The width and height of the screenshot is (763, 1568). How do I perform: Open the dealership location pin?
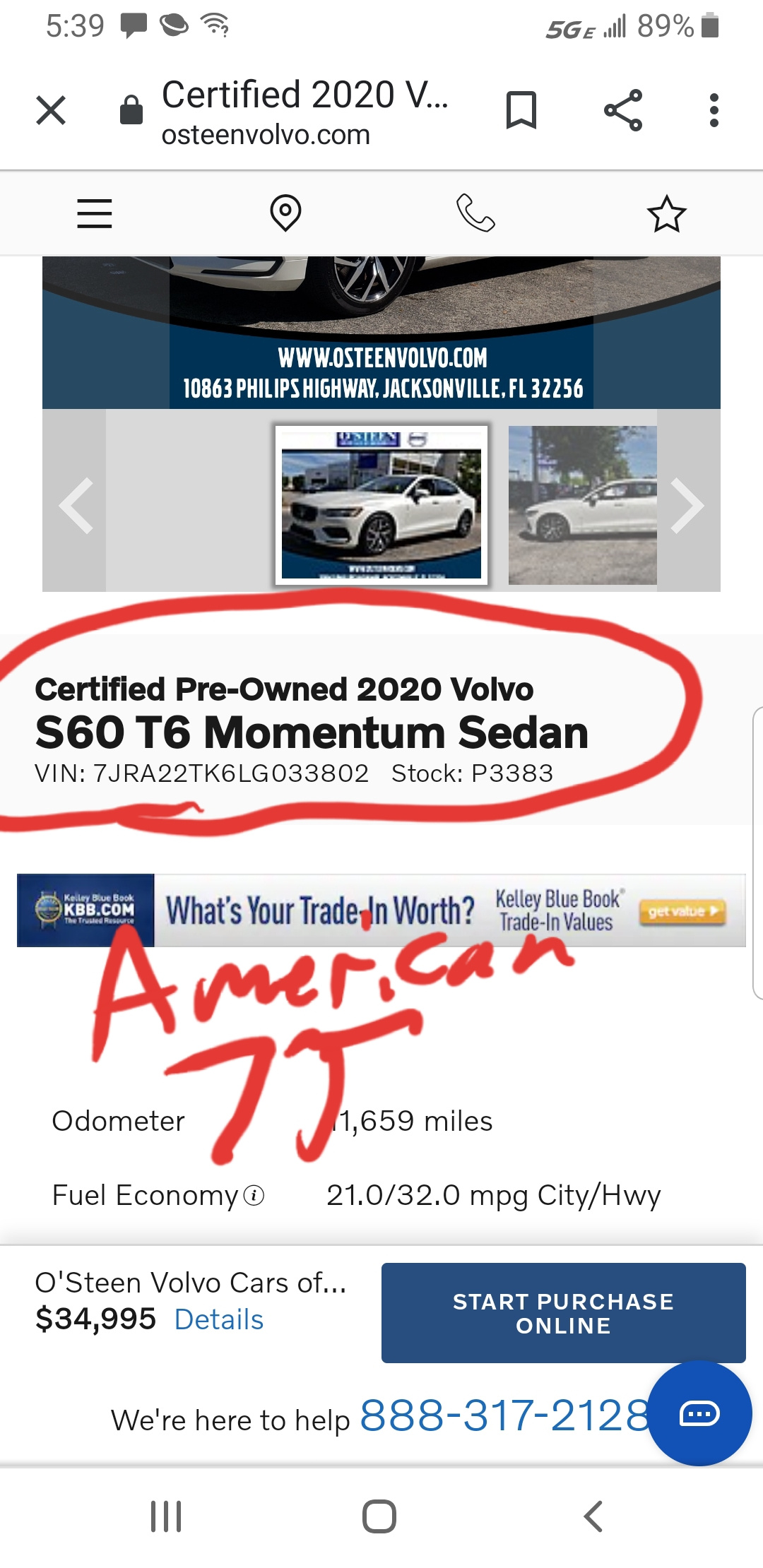tap(285, 213)
